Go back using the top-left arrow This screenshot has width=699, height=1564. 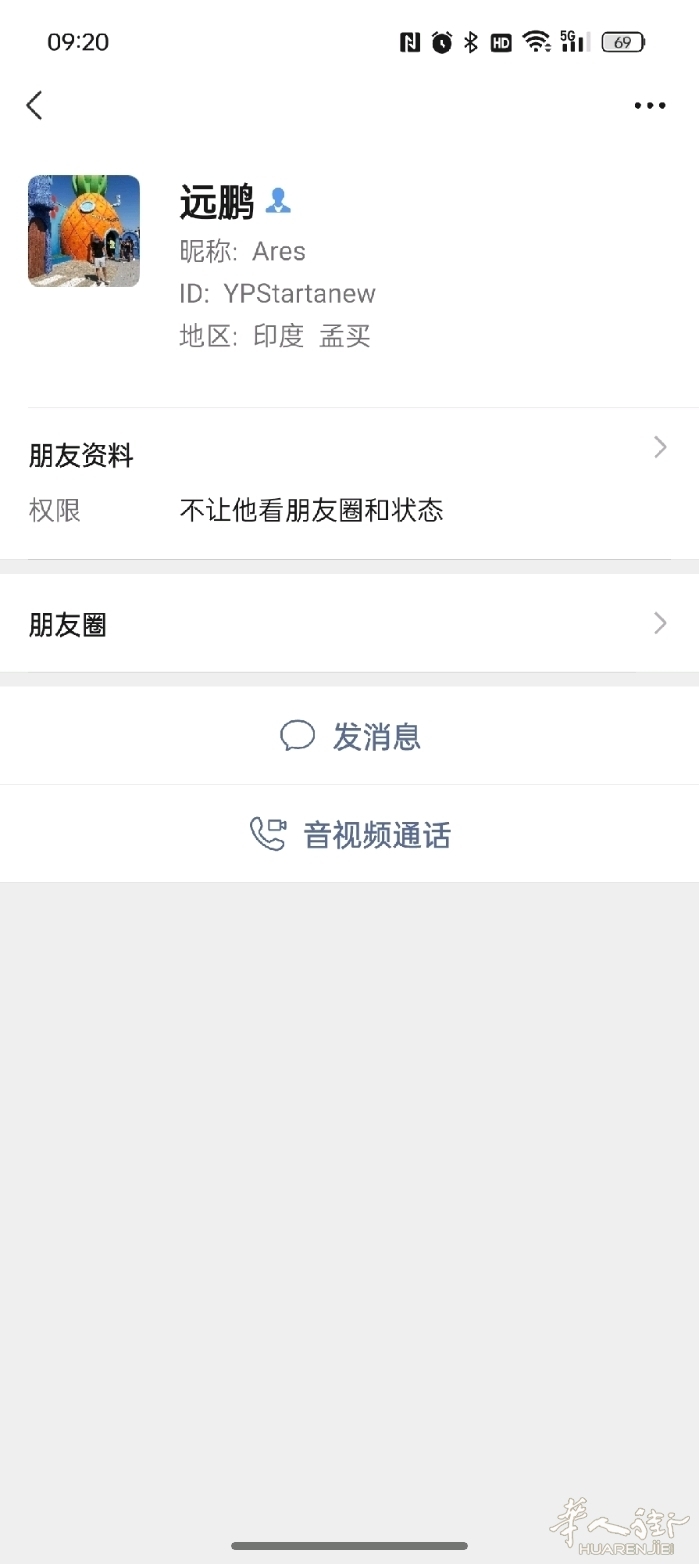(x=35, y=105)
